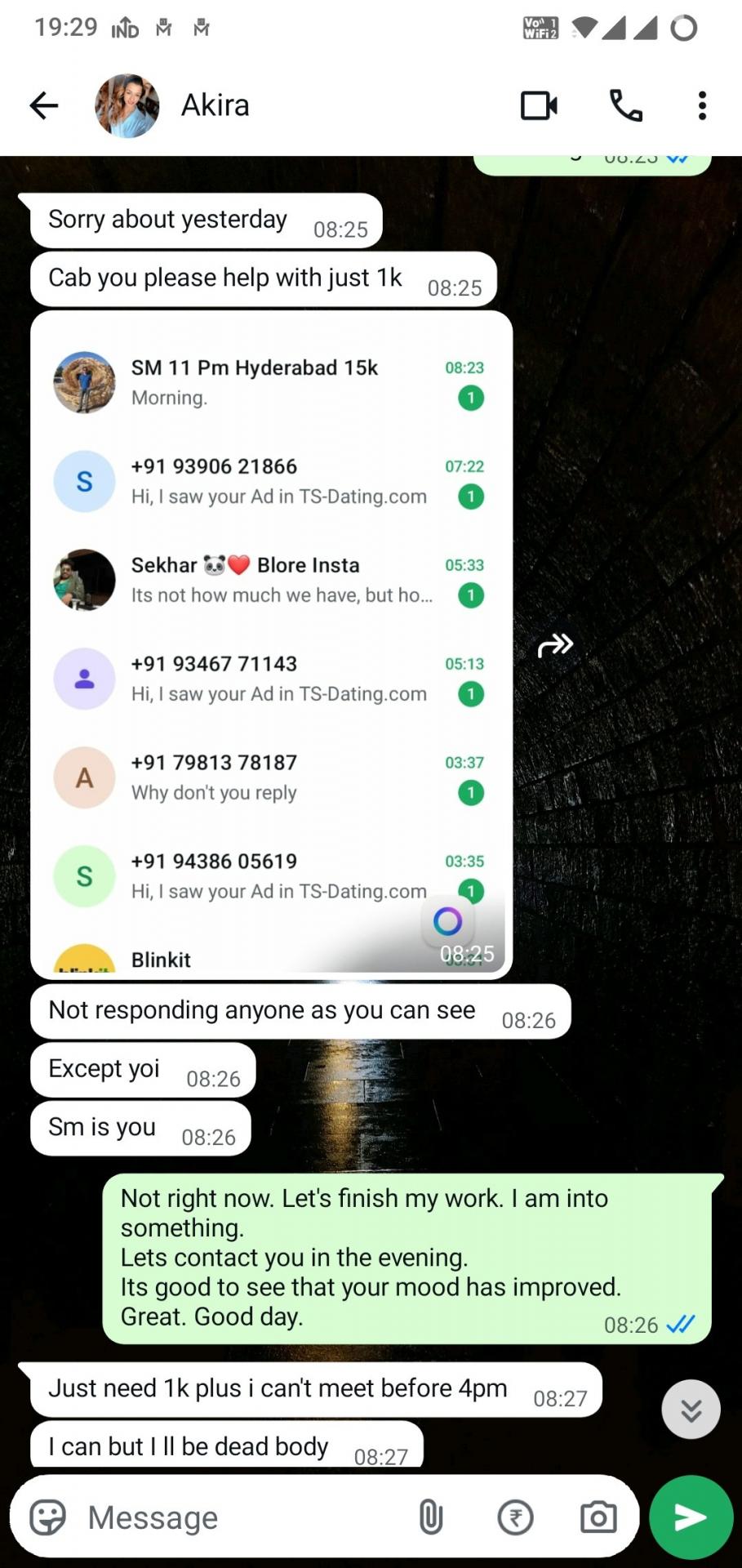Start a voice call with Akira

coord(626,105)
